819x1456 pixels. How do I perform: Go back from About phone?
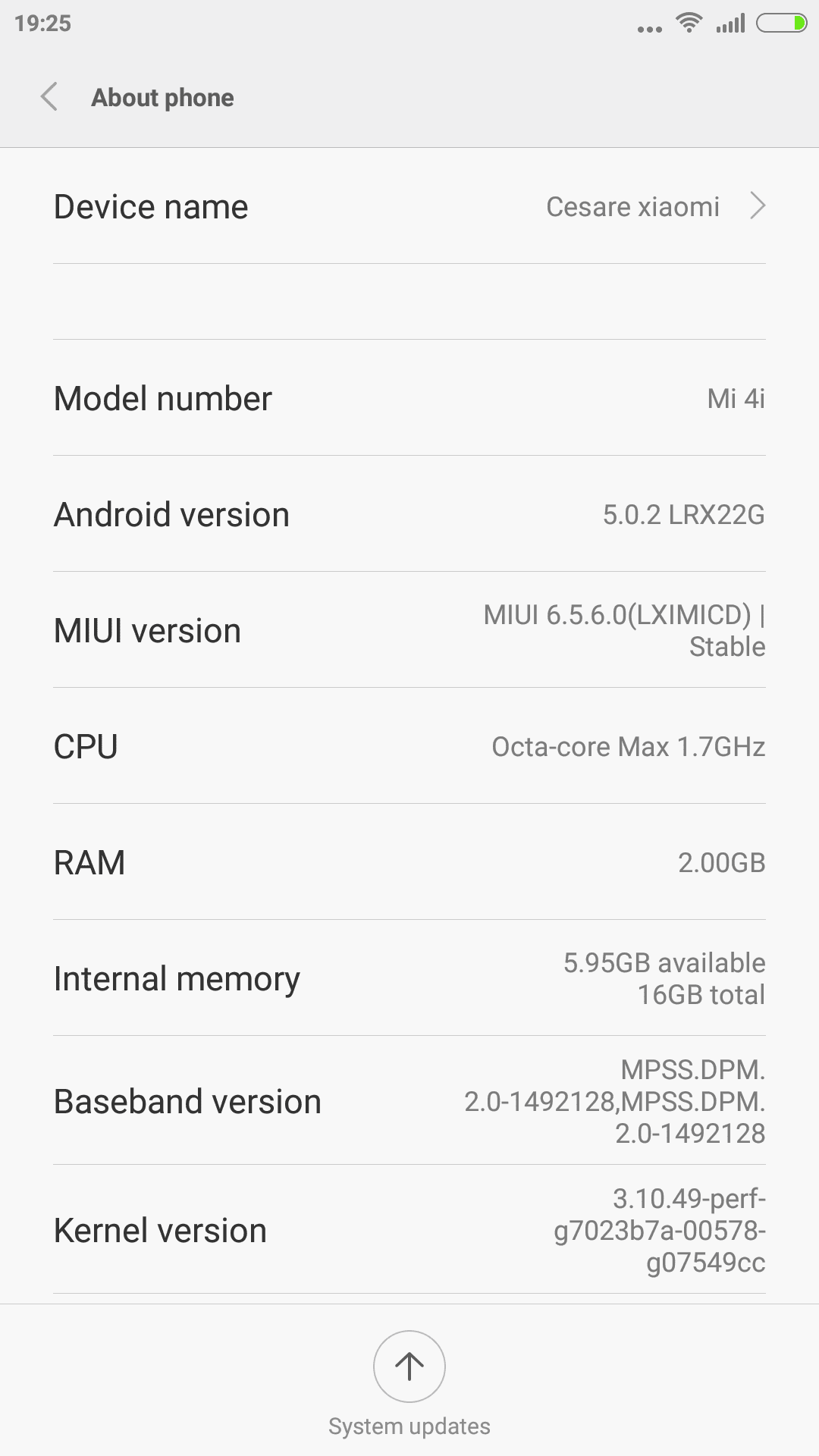[x=49, y=97]
